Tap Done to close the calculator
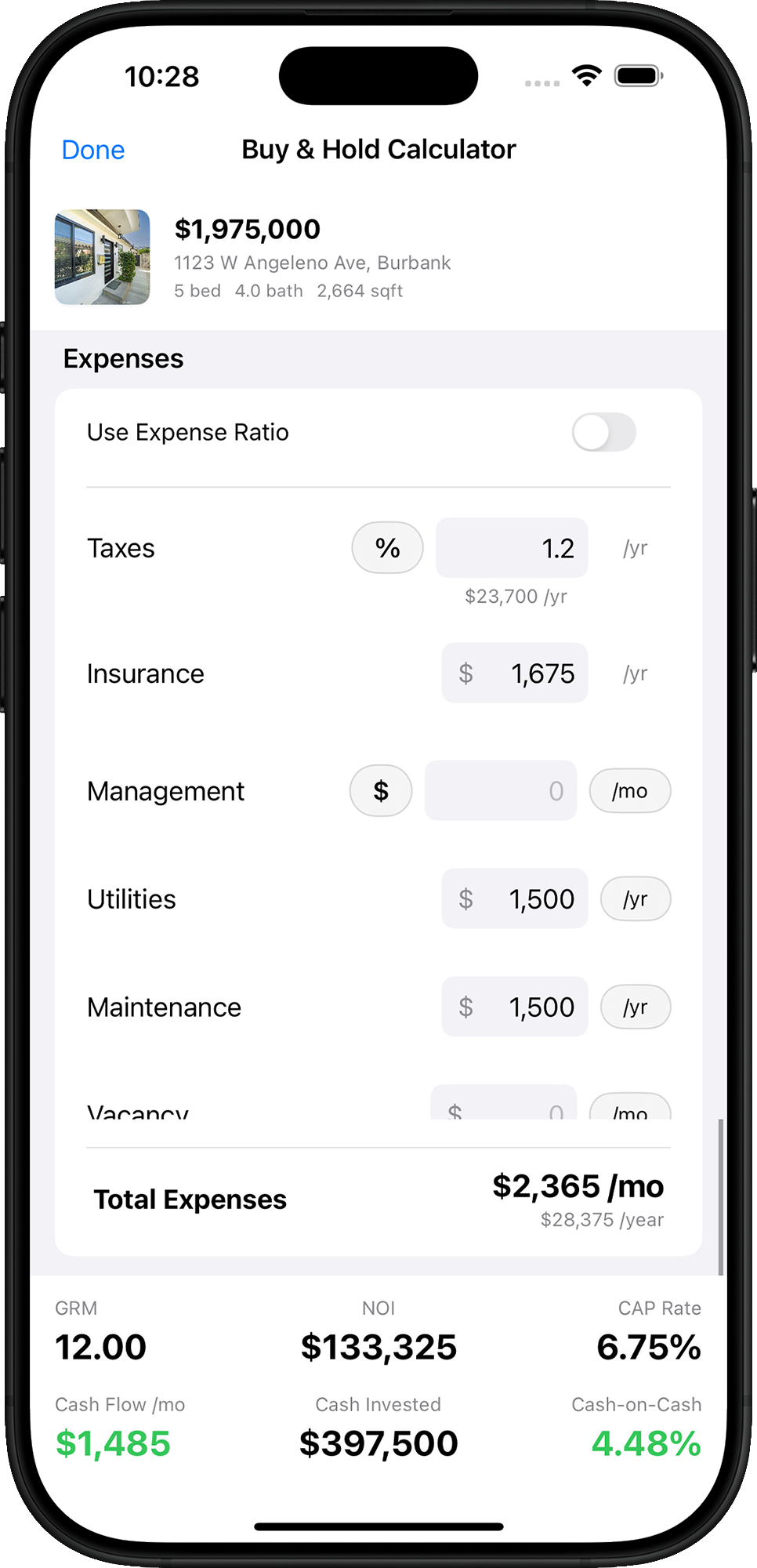Viewport: 757px width, 1568px height. coord(93,150)
